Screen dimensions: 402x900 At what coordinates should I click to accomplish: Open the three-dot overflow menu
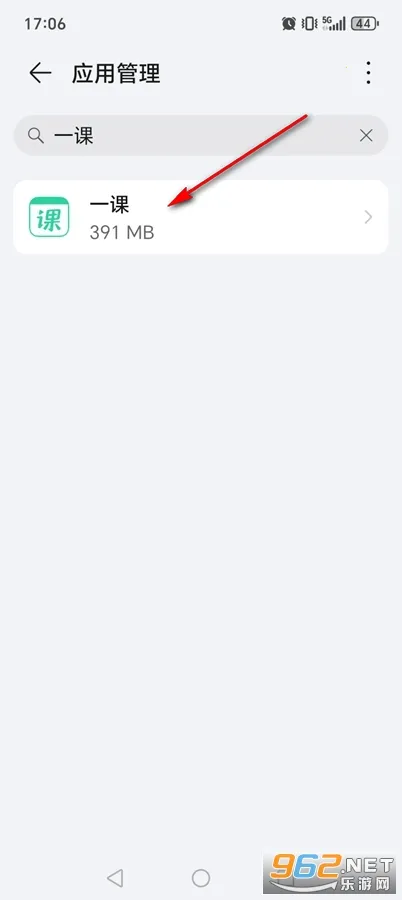pyautogui.click(x=369, y=73)
